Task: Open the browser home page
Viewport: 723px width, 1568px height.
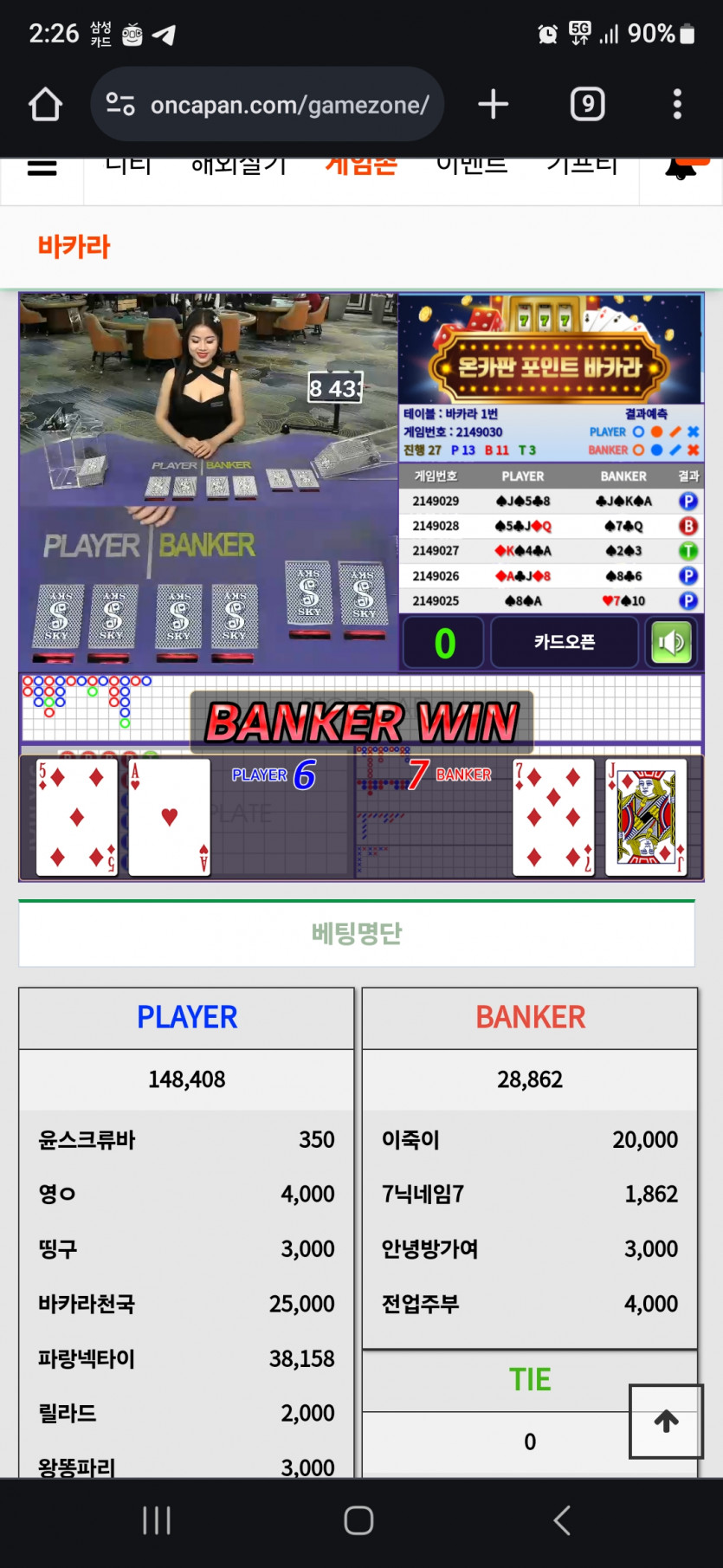Action: 45,105
